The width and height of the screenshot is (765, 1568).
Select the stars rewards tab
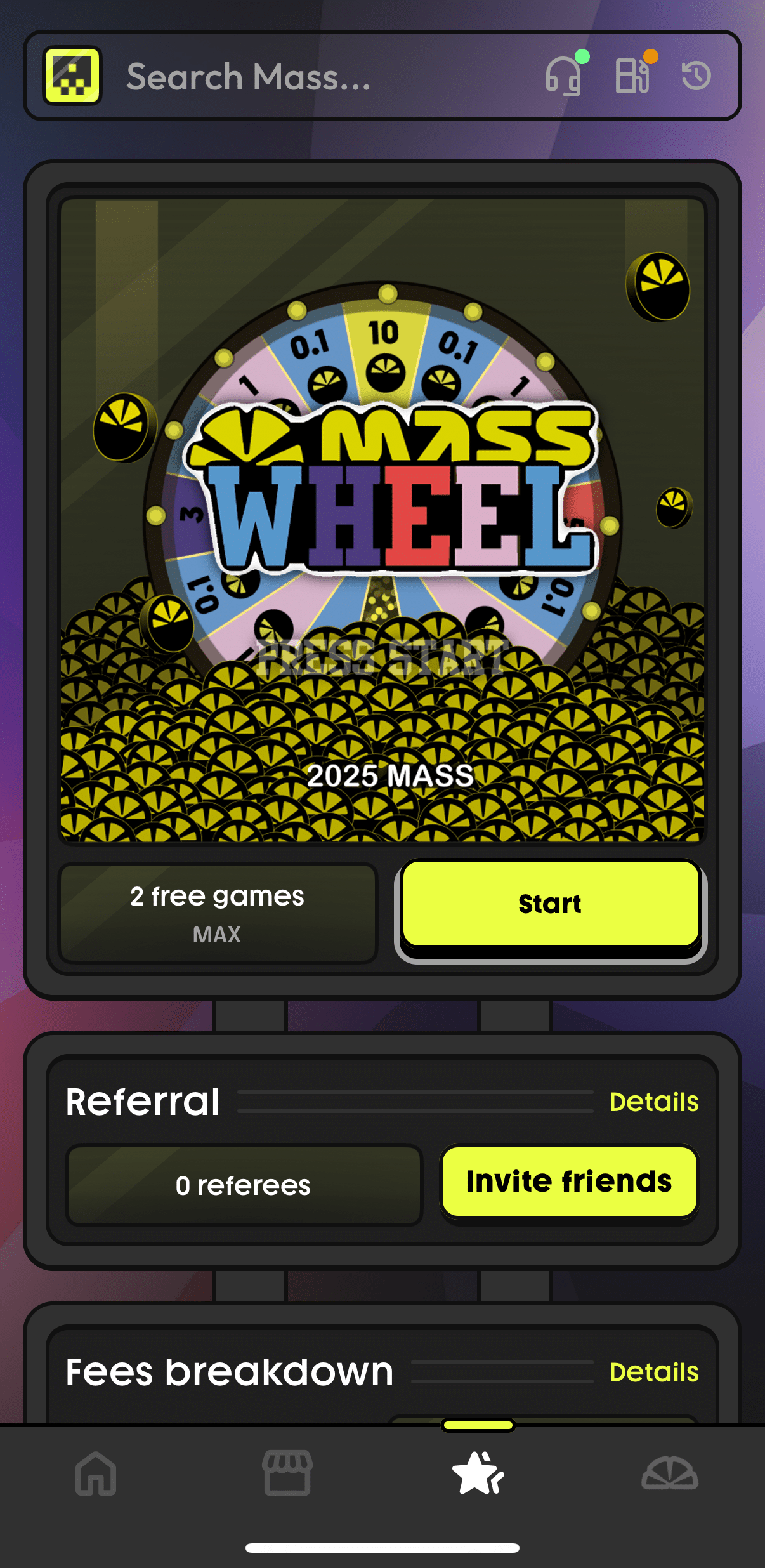[x=478, y=1473]
